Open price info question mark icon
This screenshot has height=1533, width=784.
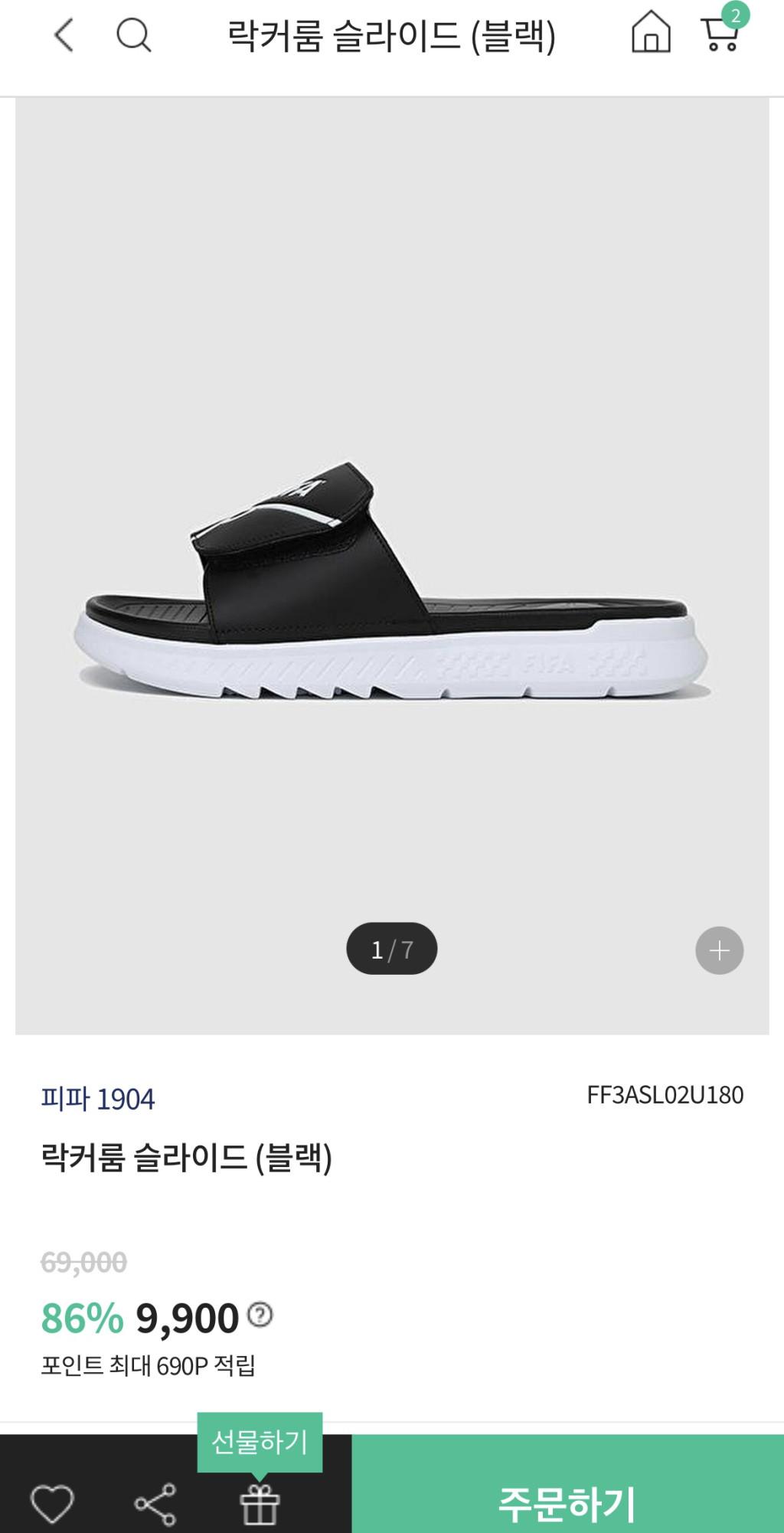pos(260,1315)
